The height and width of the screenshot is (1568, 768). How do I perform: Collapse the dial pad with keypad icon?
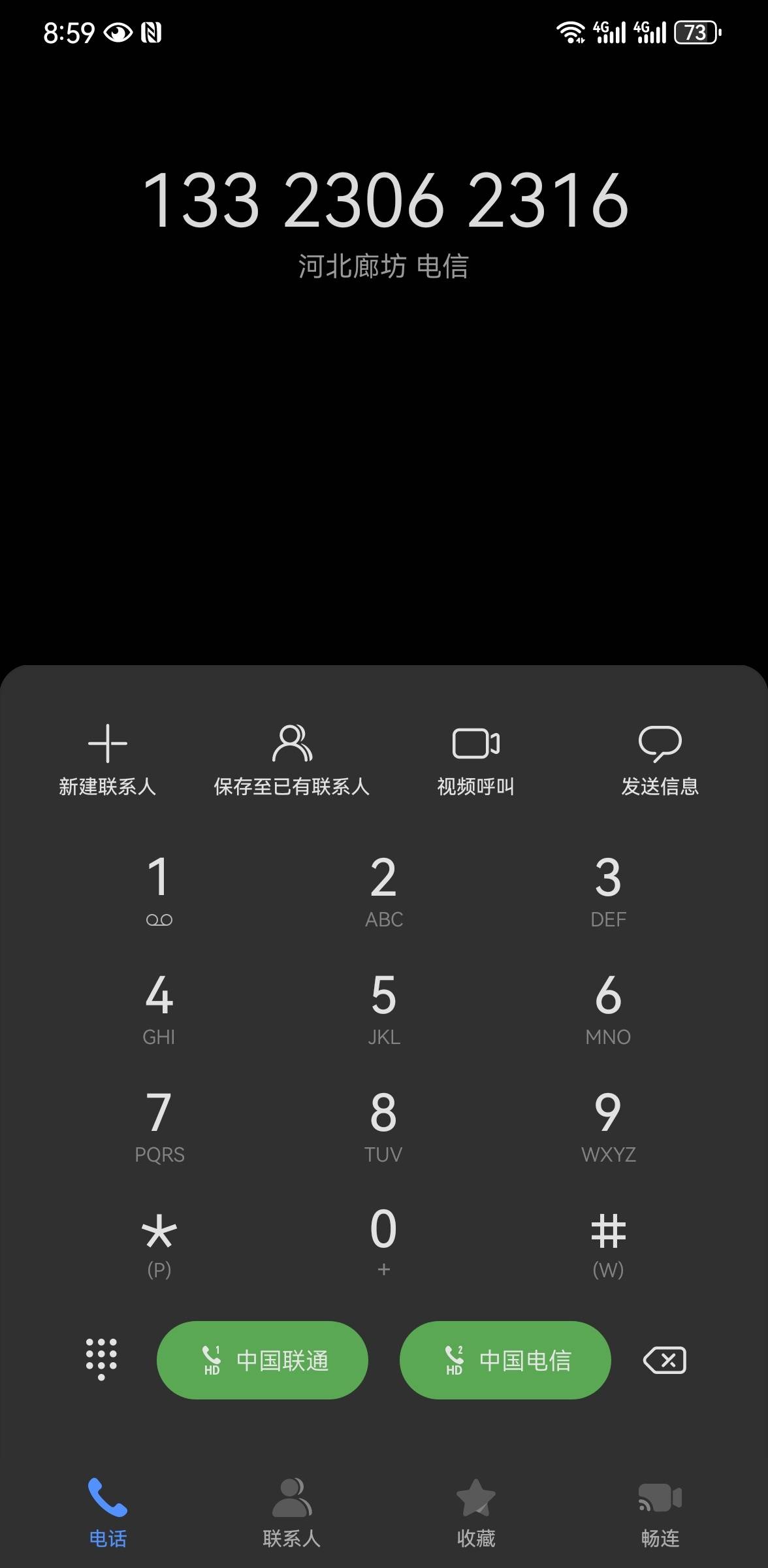(101, 1359)
